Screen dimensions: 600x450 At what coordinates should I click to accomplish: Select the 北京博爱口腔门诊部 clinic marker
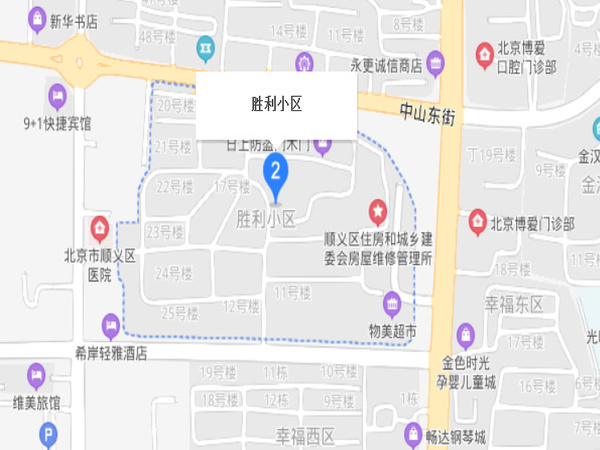point(486,50)
